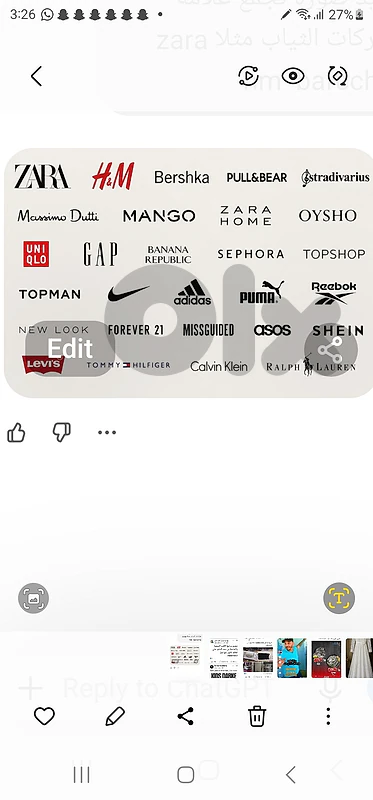373x800 pixels.
Task: Edit the image with the pencil icon
Action: 115,716
